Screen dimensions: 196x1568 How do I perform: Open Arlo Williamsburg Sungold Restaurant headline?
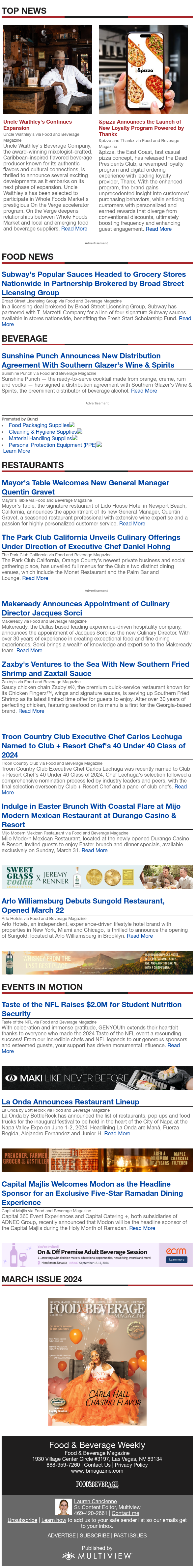83,905
